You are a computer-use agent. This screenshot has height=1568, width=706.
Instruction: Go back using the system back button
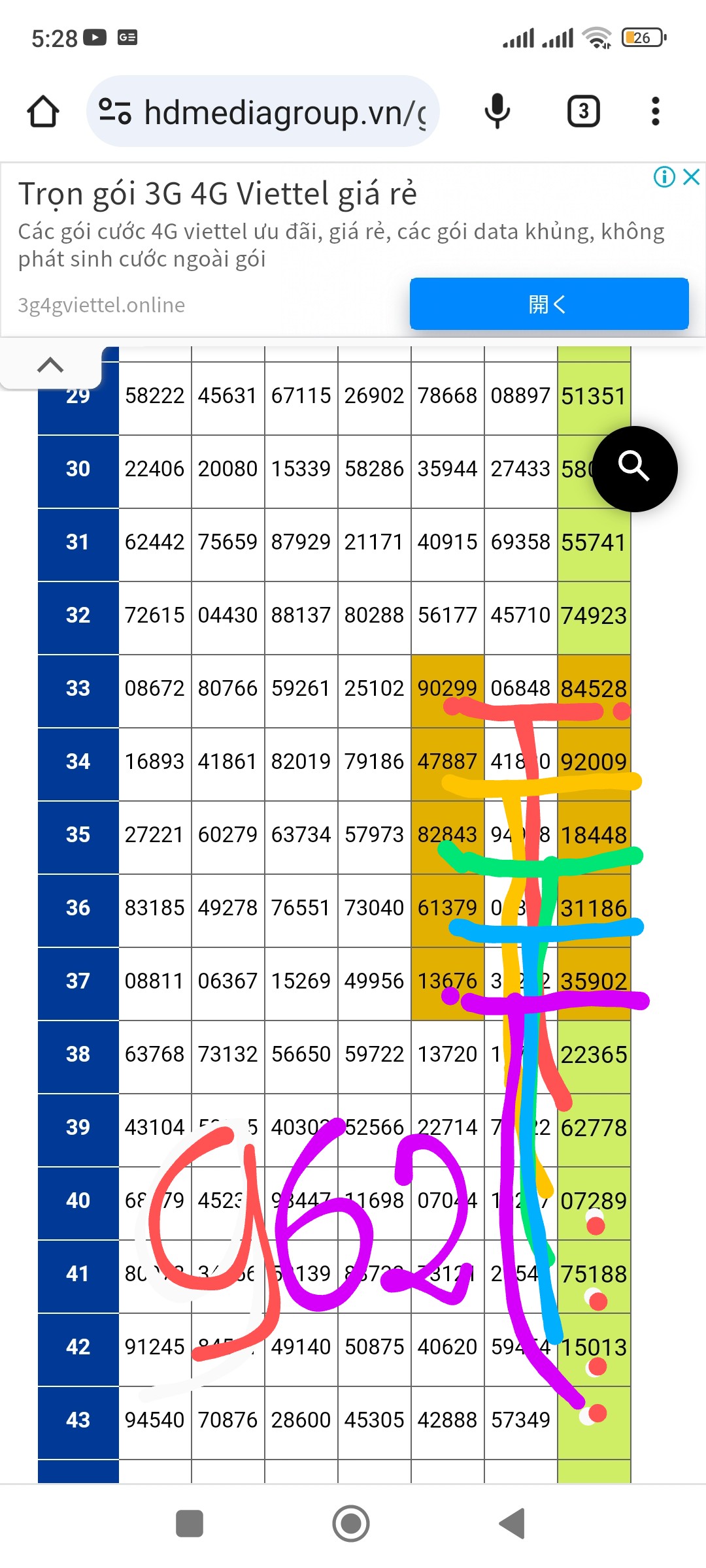click(513, 1524)
